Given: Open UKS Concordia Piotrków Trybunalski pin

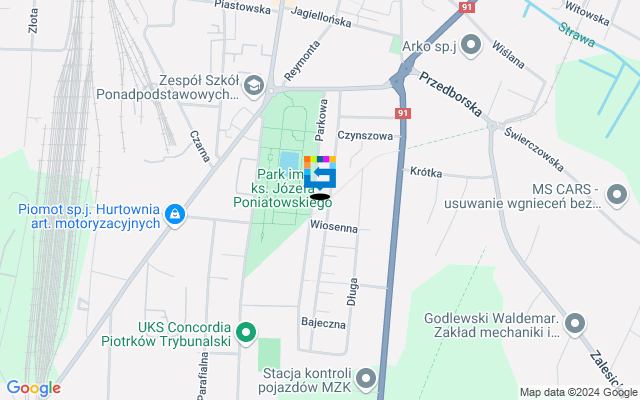Looking at the screenshot, I should pyautogui.click(x=249, y=331).
